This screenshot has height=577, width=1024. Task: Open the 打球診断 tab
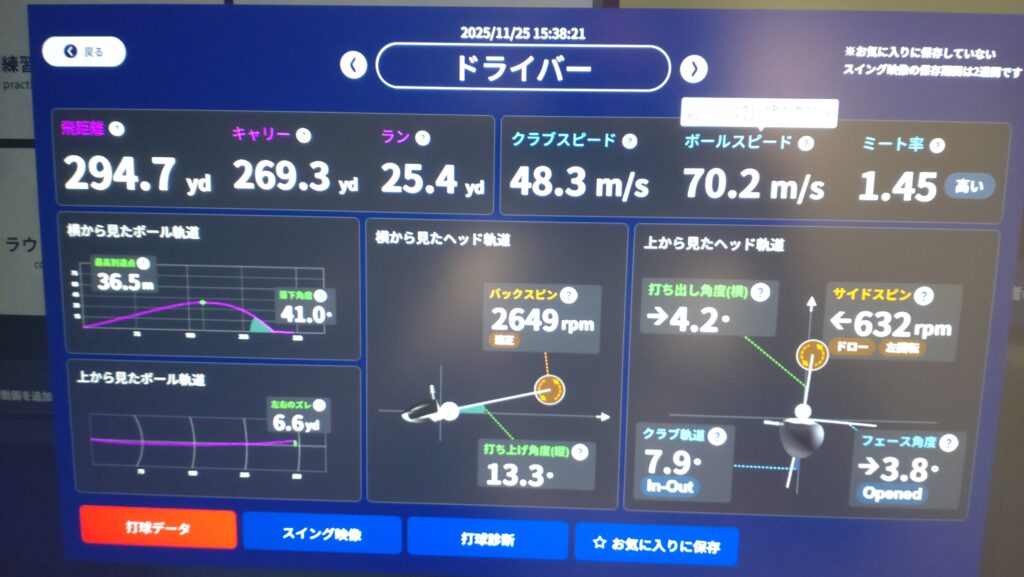[487, 539]
